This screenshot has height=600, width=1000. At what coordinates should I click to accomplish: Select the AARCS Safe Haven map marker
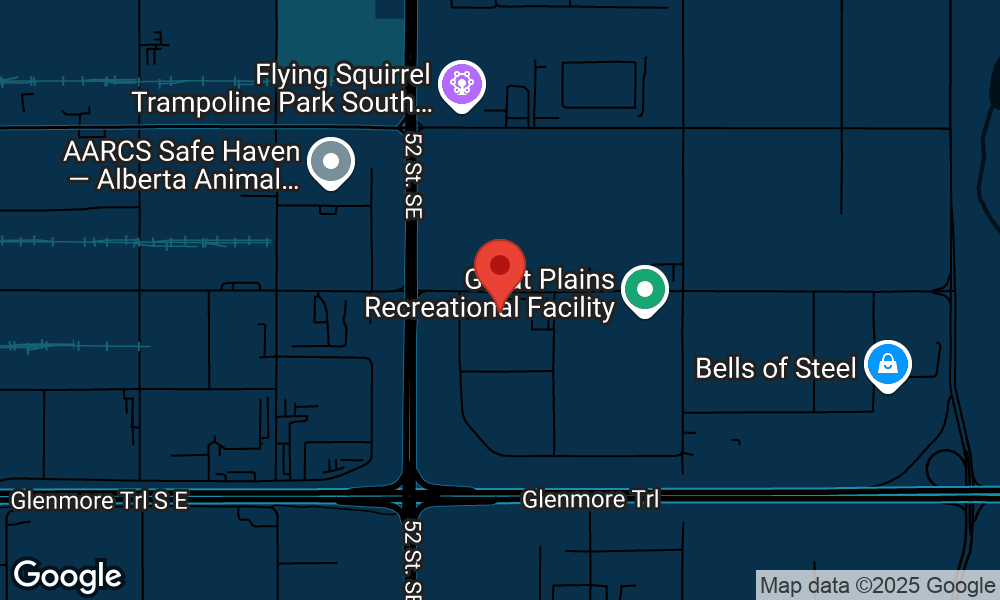click(x=331, y=161)
